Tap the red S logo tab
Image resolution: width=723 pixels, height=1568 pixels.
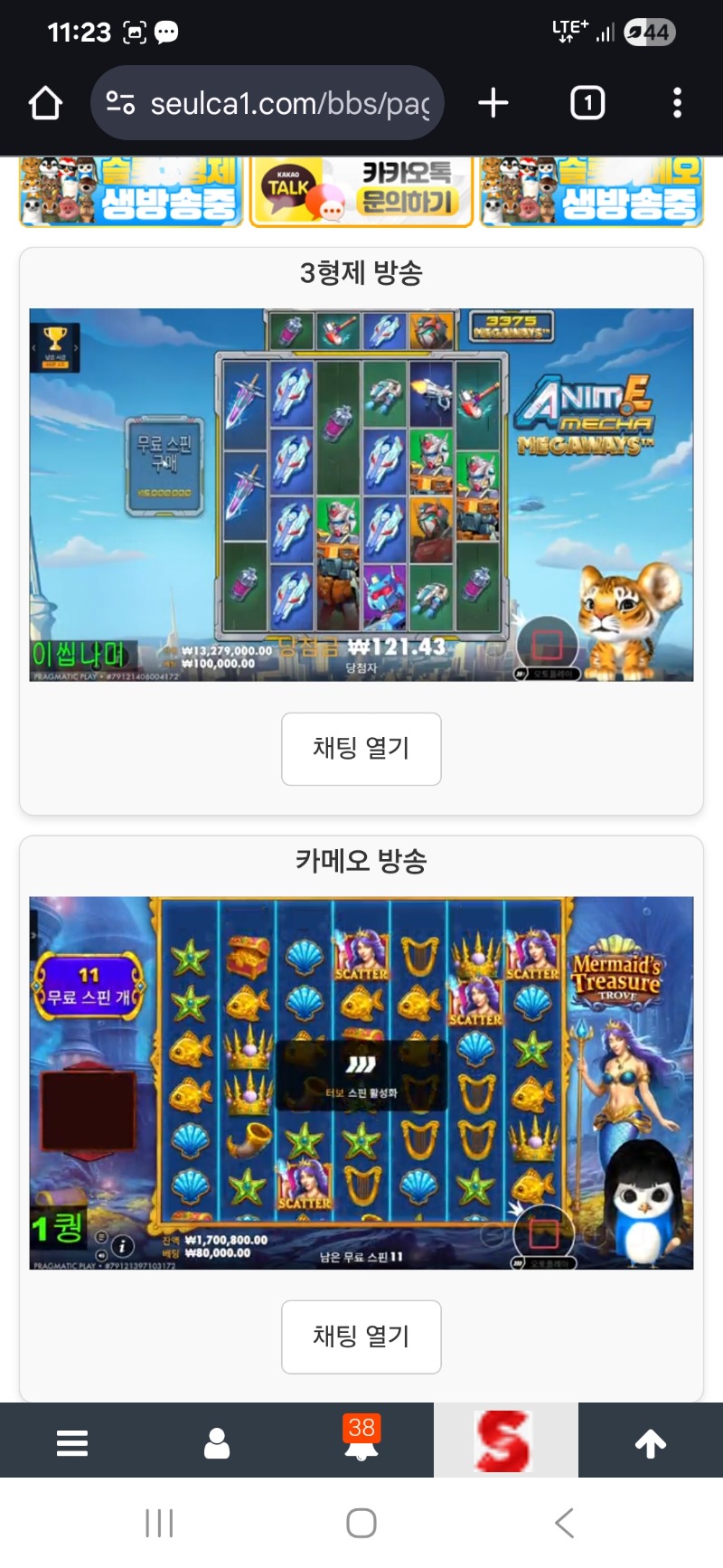pos(506,1440)
